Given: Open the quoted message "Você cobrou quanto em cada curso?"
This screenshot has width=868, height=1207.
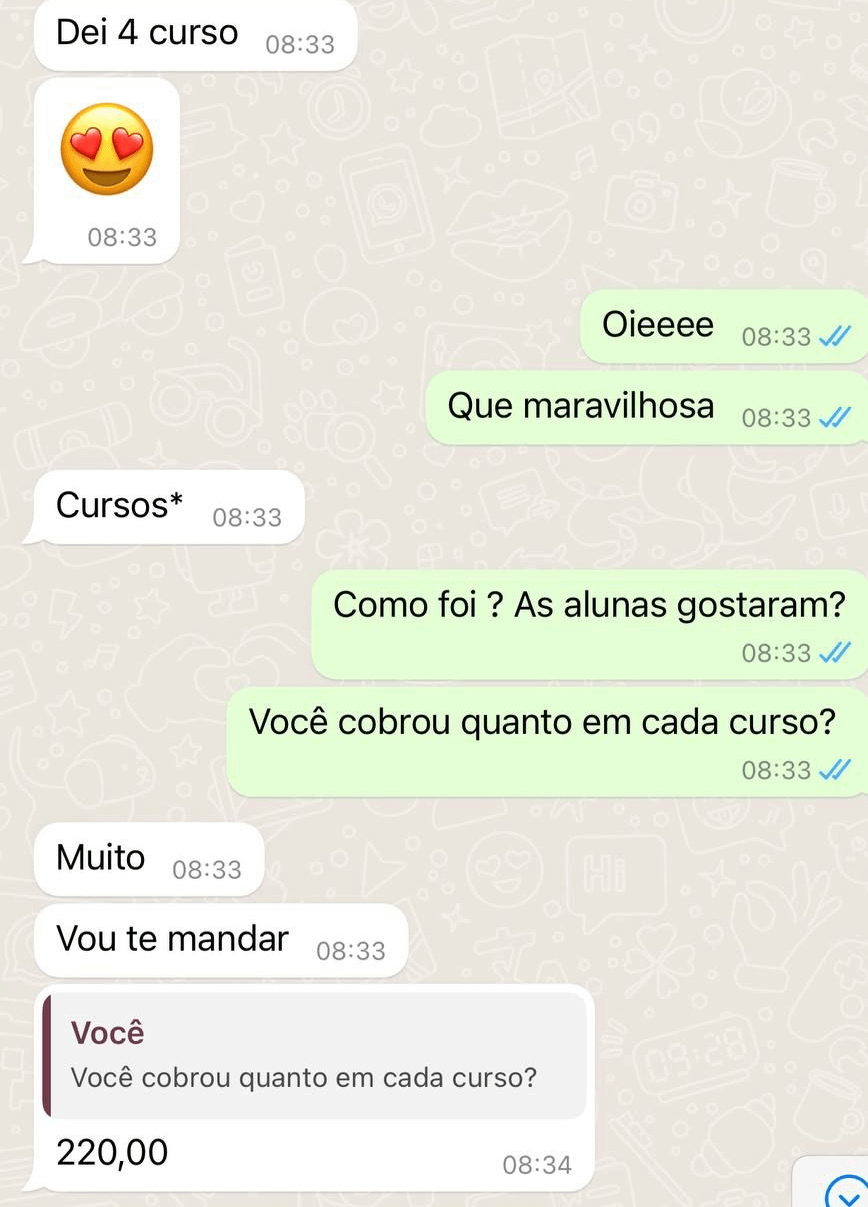Looking at the screenshot, I should click(x=314, y=1055).
